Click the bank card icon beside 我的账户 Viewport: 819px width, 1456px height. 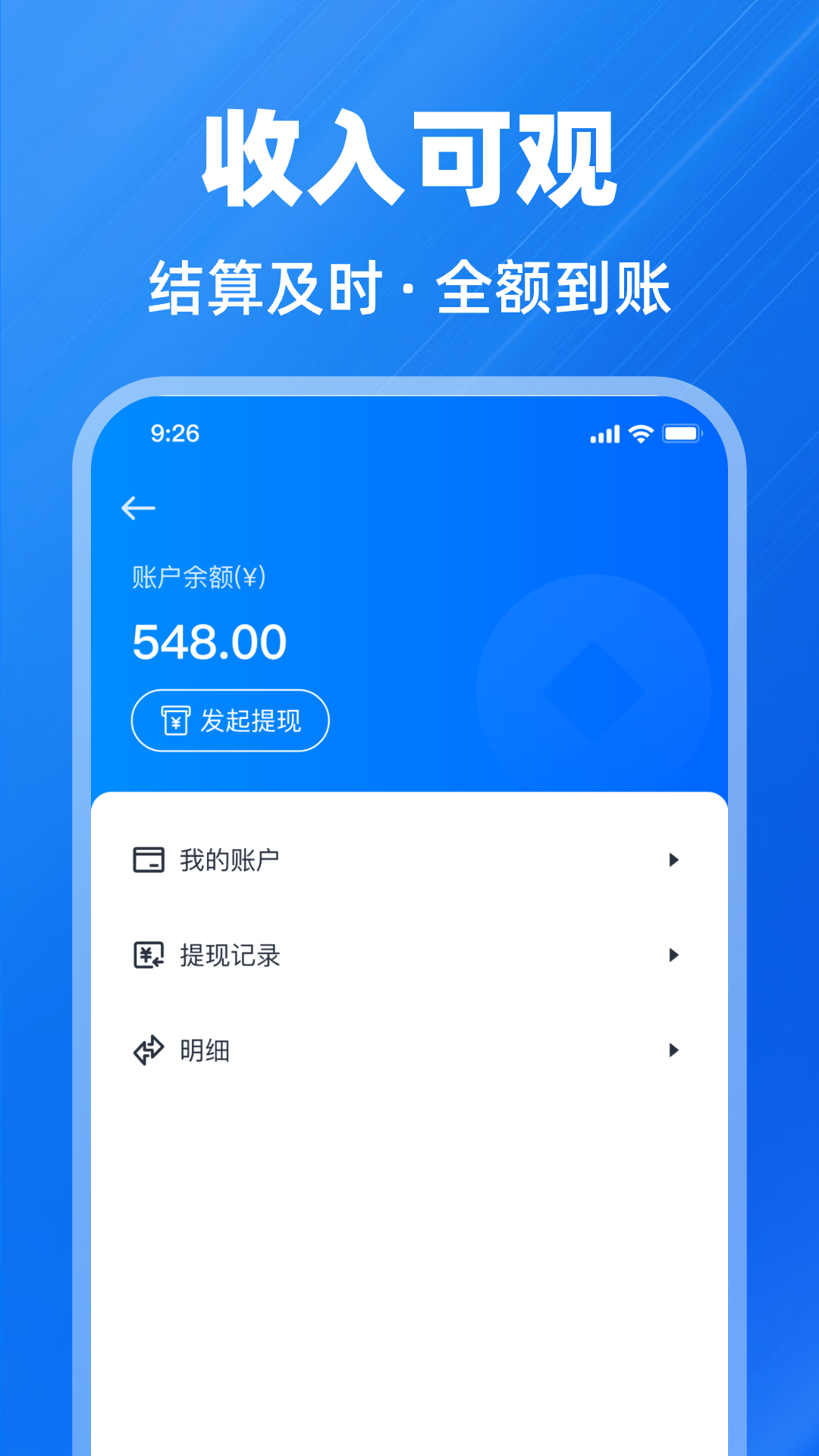tap(147, 858)
